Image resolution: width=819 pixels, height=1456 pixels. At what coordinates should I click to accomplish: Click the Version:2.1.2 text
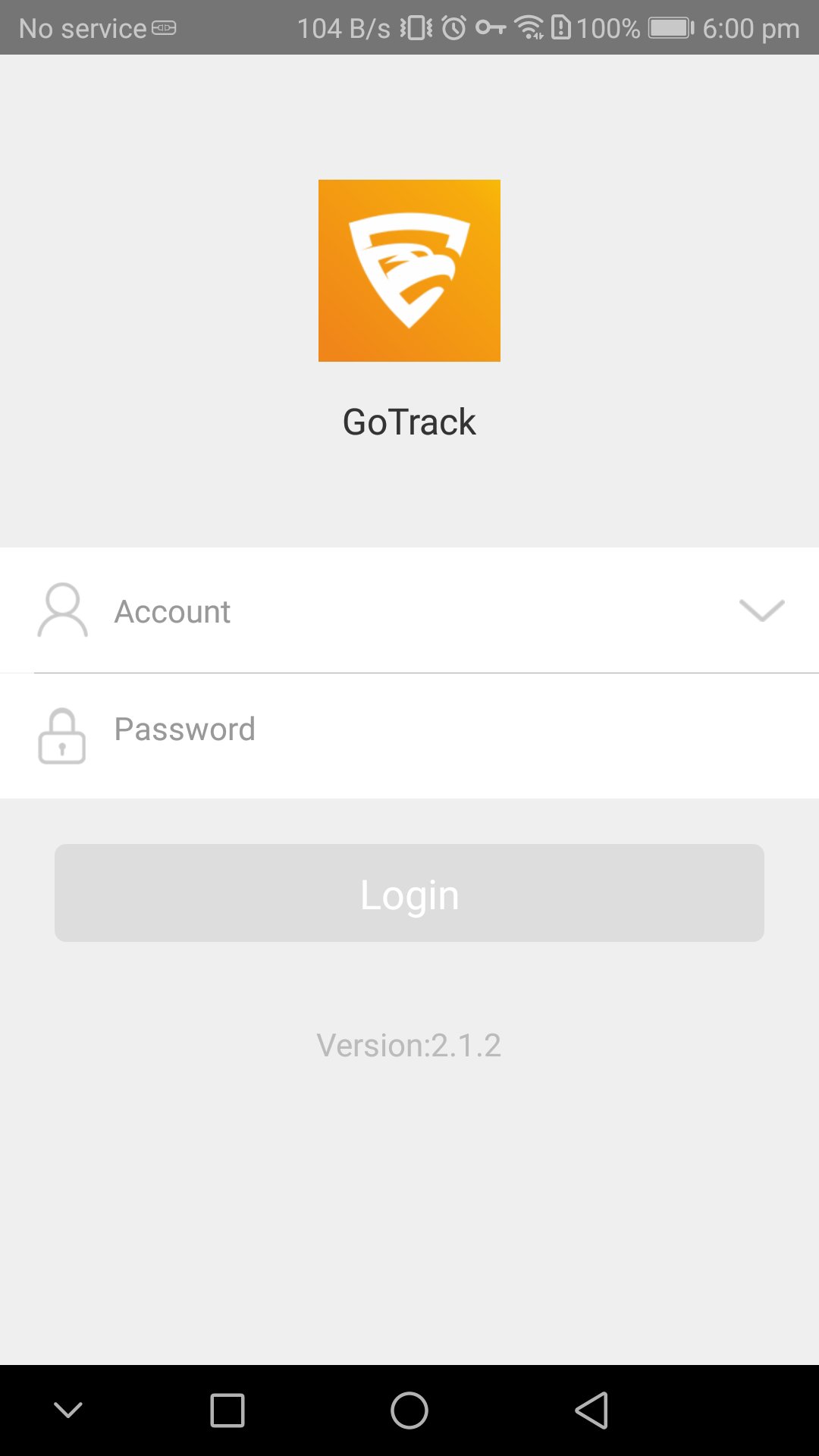409,1045
